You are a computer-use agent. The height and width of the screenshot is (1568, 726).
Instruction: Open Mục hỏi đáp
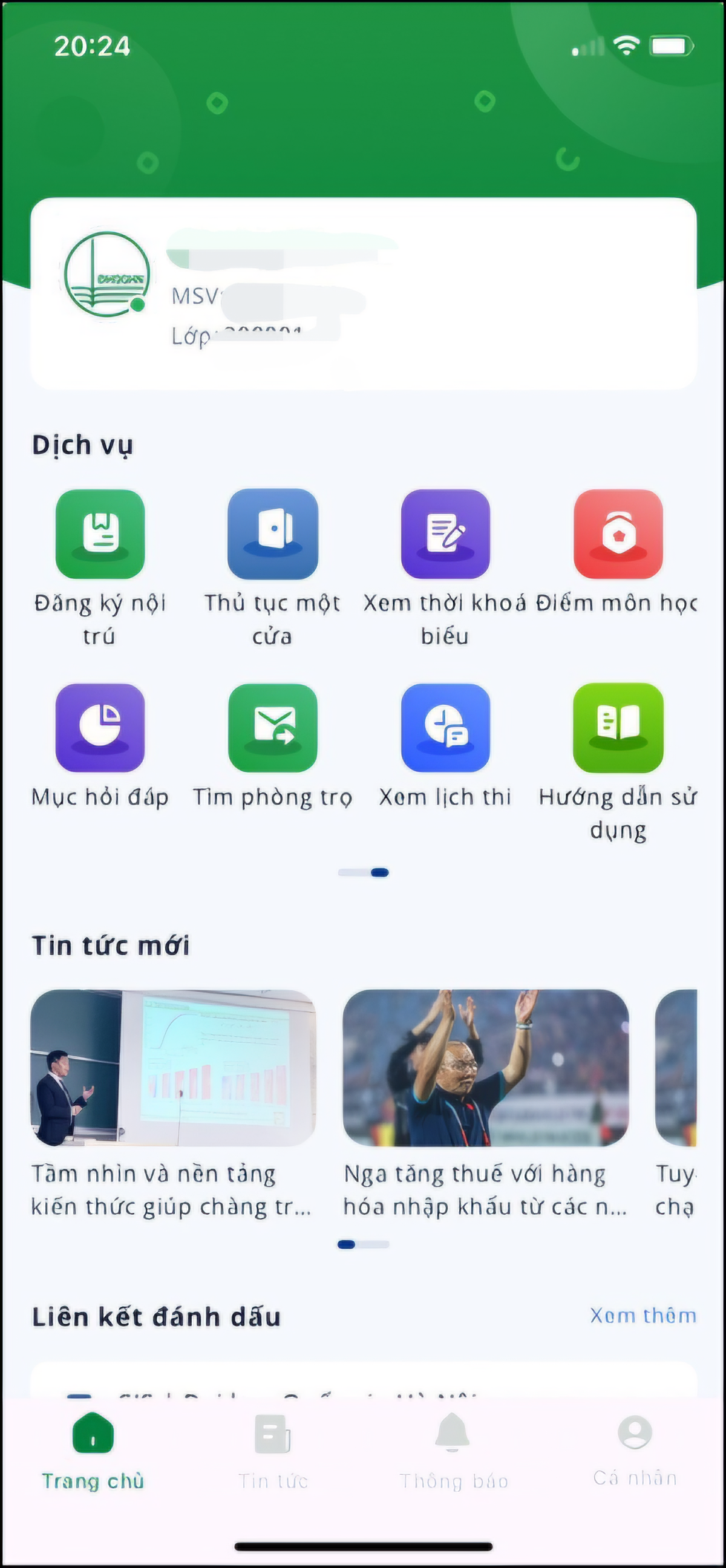(x=100, y=728)
